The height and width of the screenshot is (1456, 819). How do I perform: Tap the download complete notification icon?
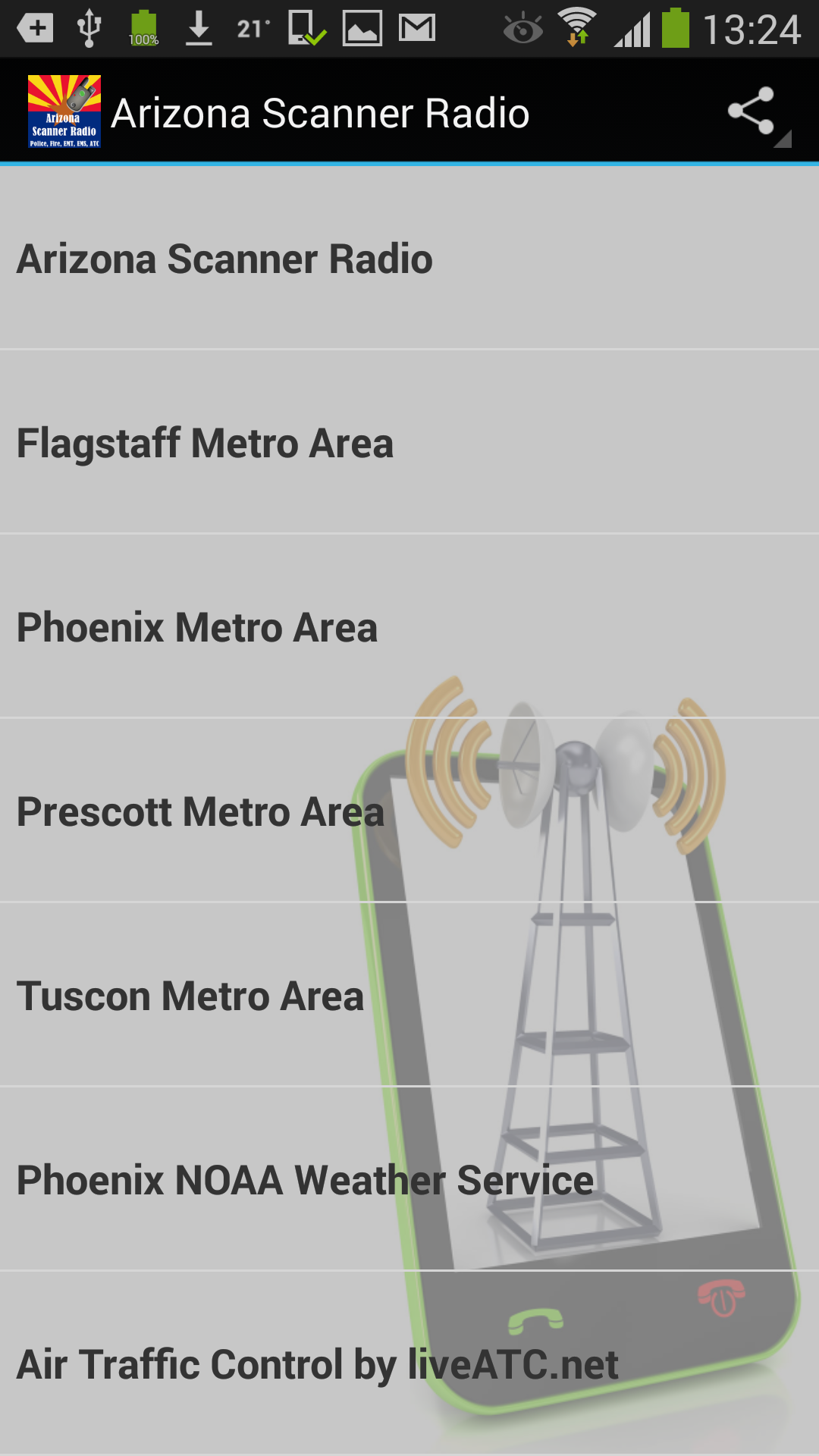click(198, 27)
